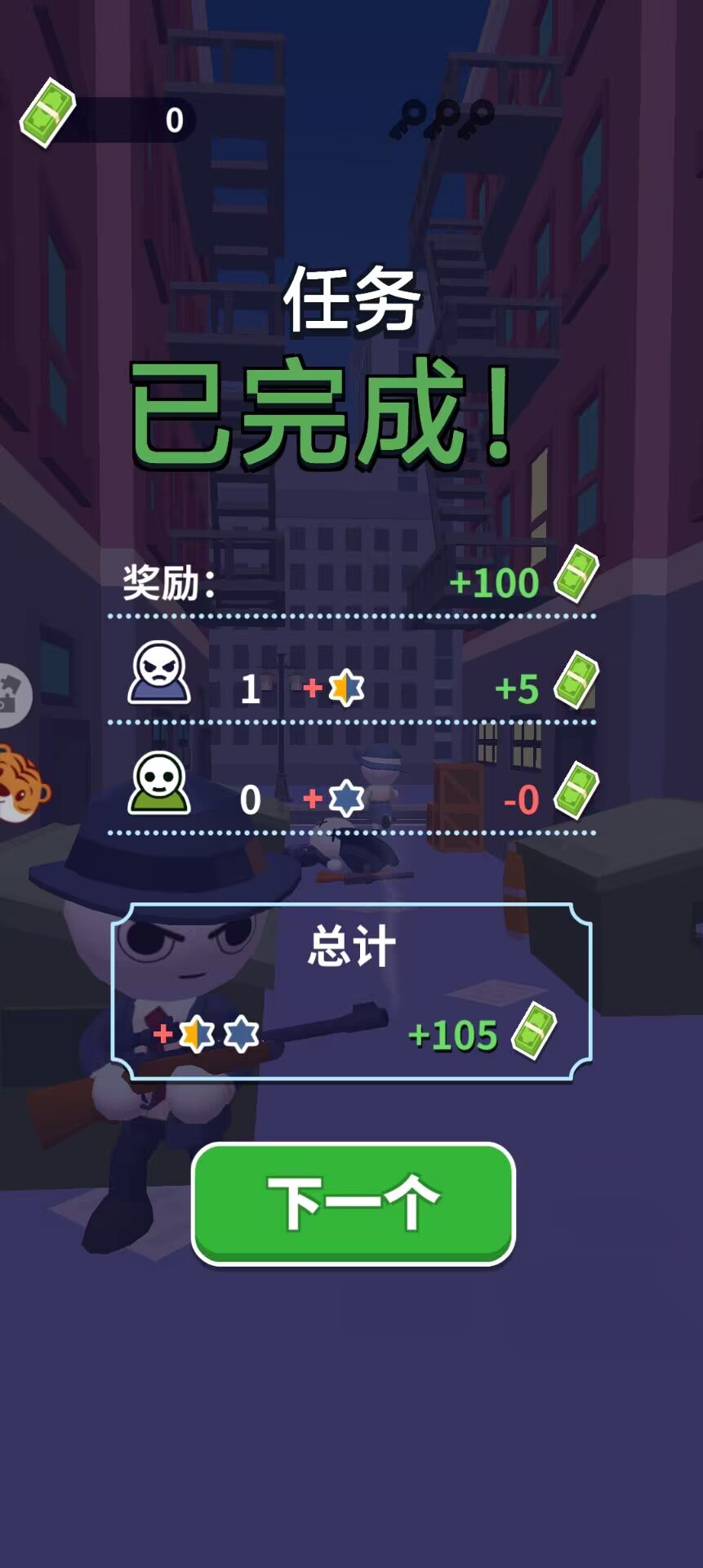Tap the green 下一个 button
Screen dimensions: 703x1568
pos(353,1203)
